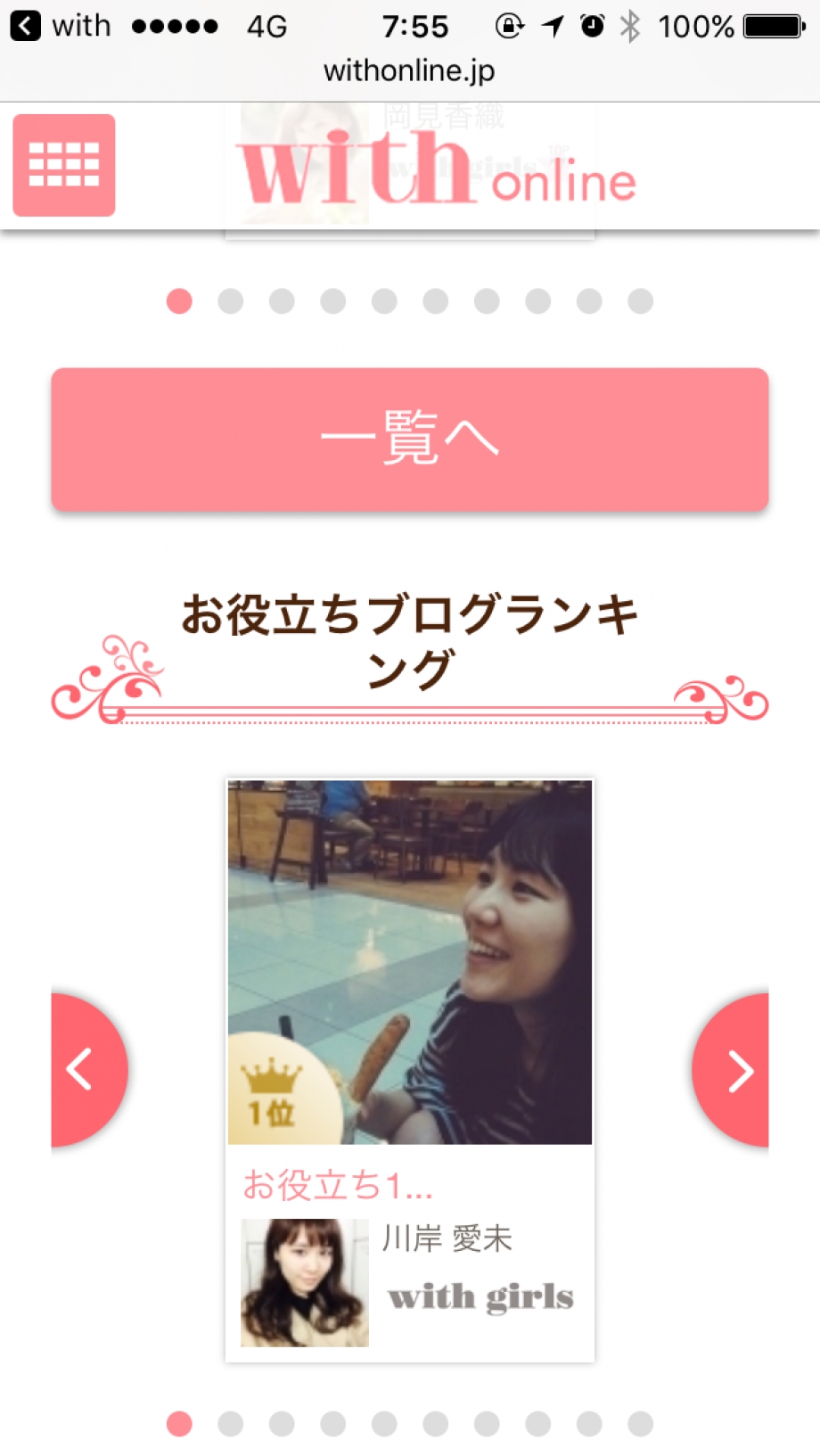Tap the withonline.jp address bar
Image resolution: width=820 pixels, height=1456 pixels.
[409, 70]
